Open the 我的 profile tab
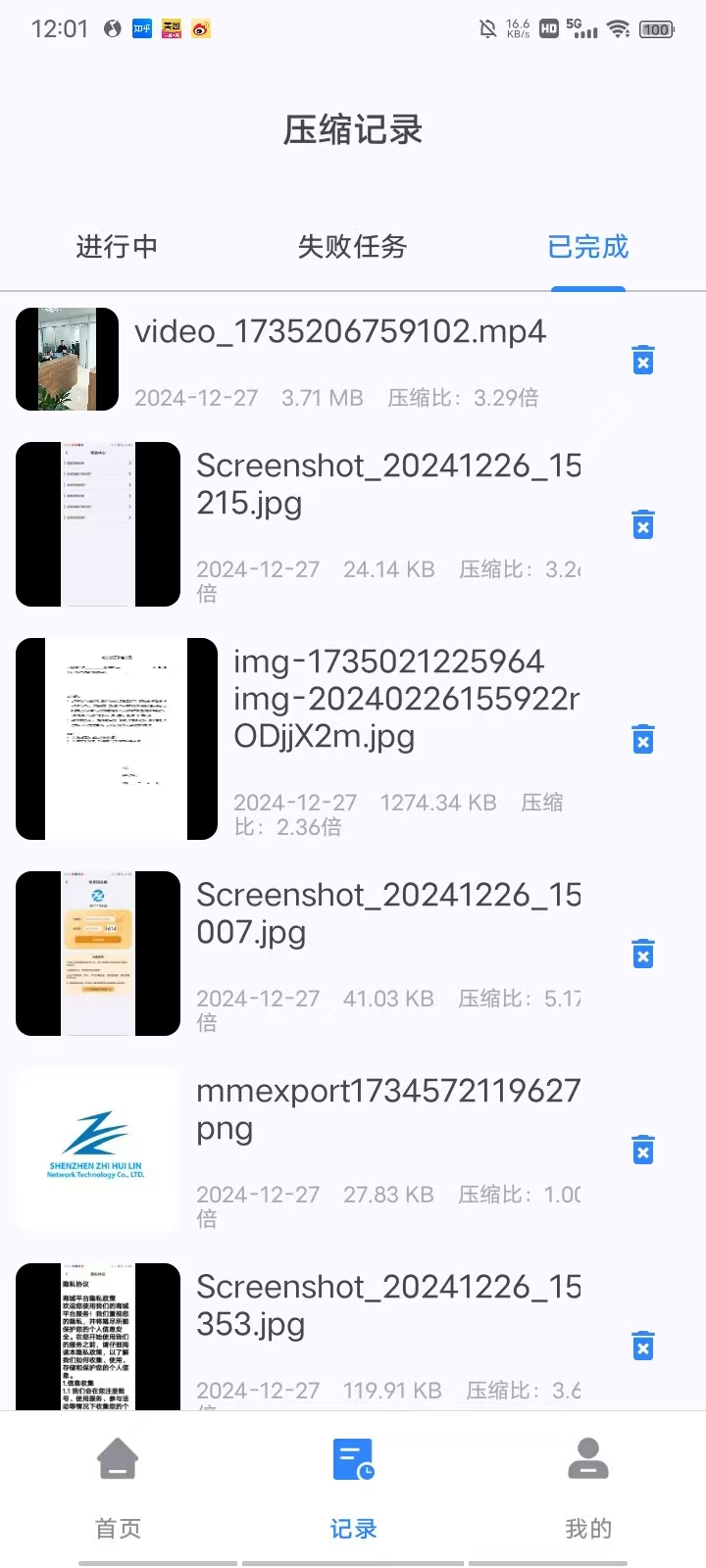This screenshot has height=1568, width=706. (588, 1488)
